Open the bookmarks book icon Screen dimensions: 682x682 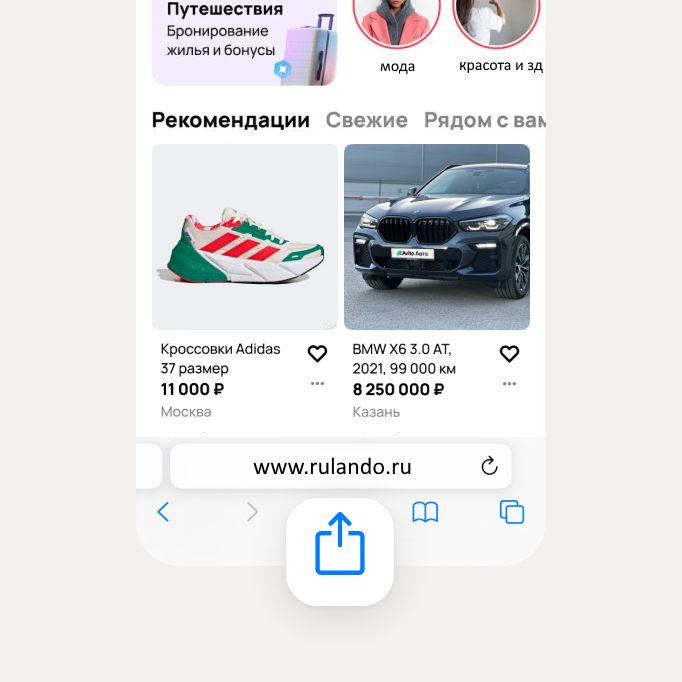[425, 512]
